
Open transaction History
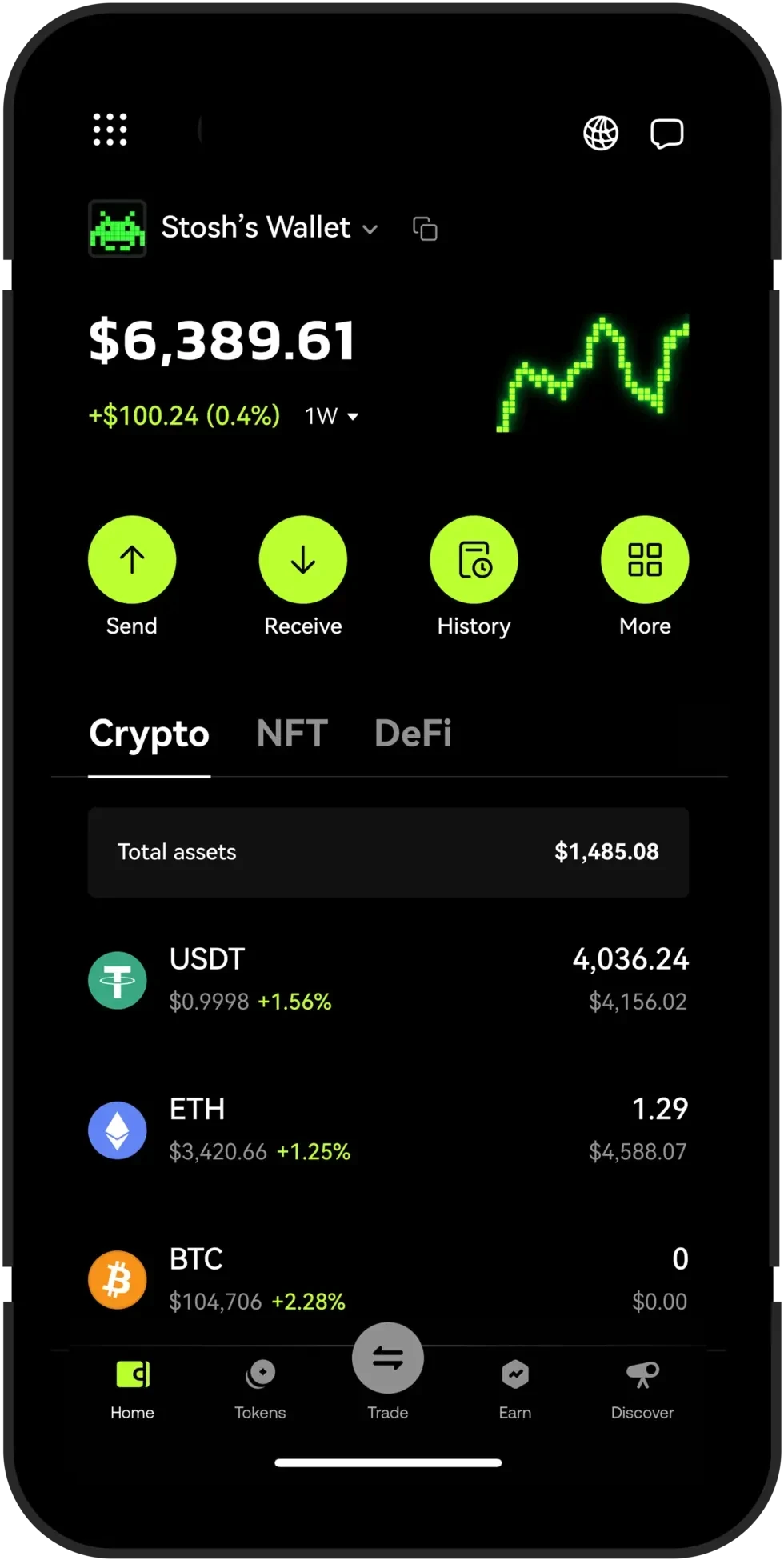coord(474,559)
